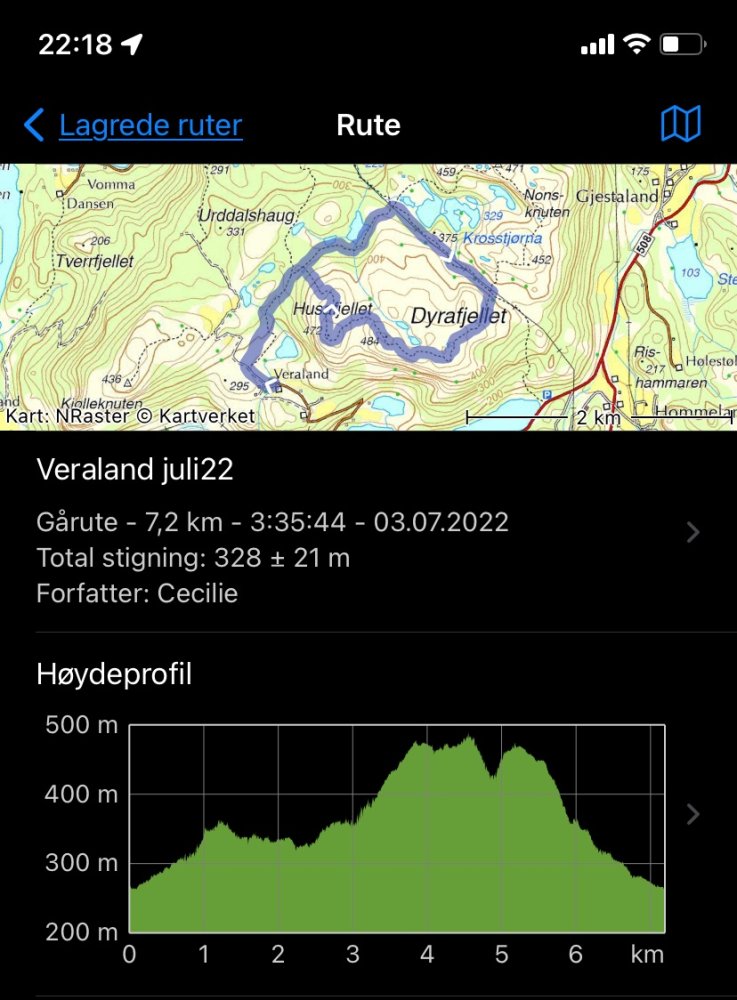The image size is (737, 1000).
Task: Open Veraland juli22 route details
Action: pyautogui.click(x=368, y=532)
